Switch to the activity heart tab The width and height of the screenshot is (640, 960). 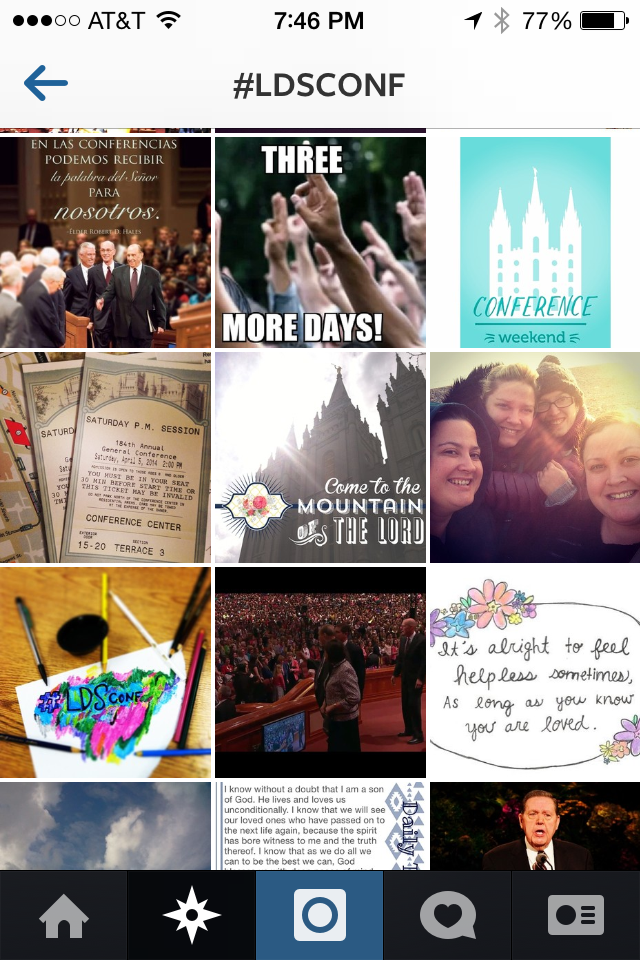(447, 916)
